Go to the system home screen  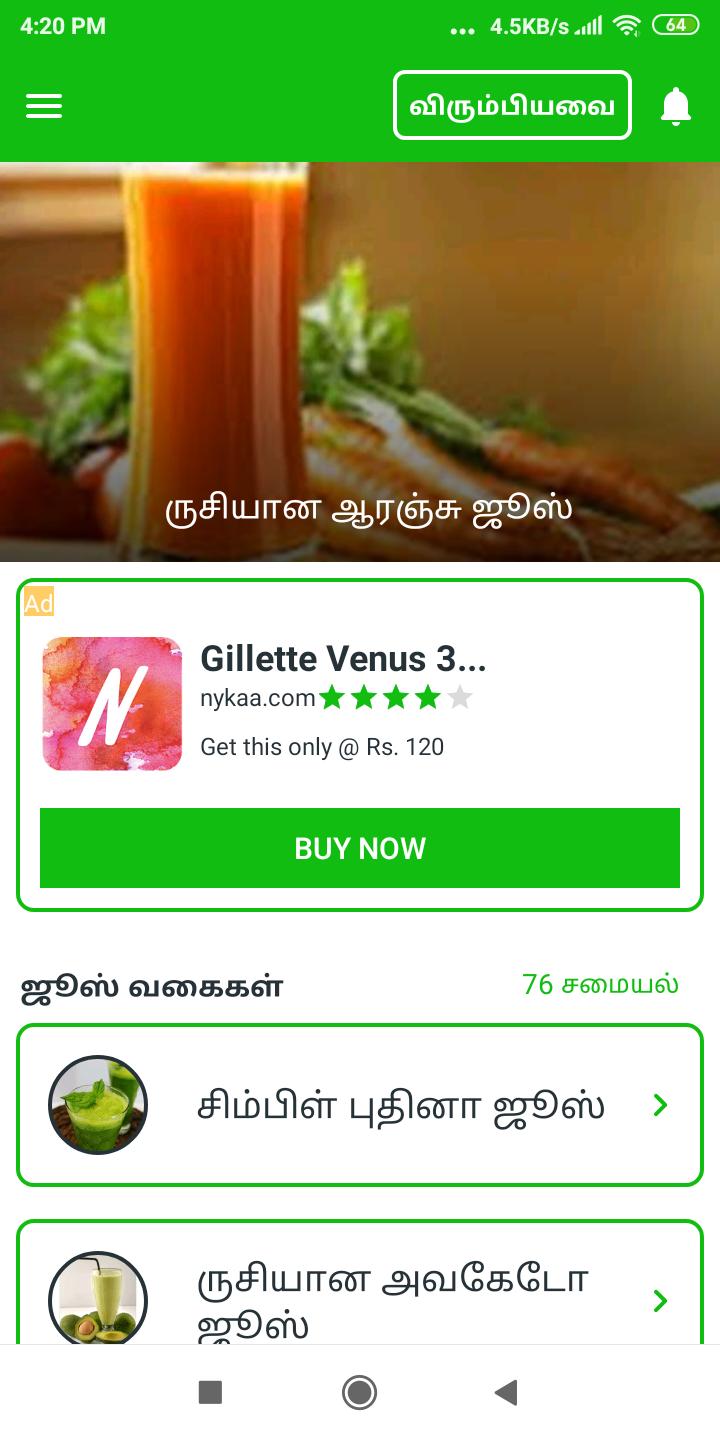(359, 1392)
